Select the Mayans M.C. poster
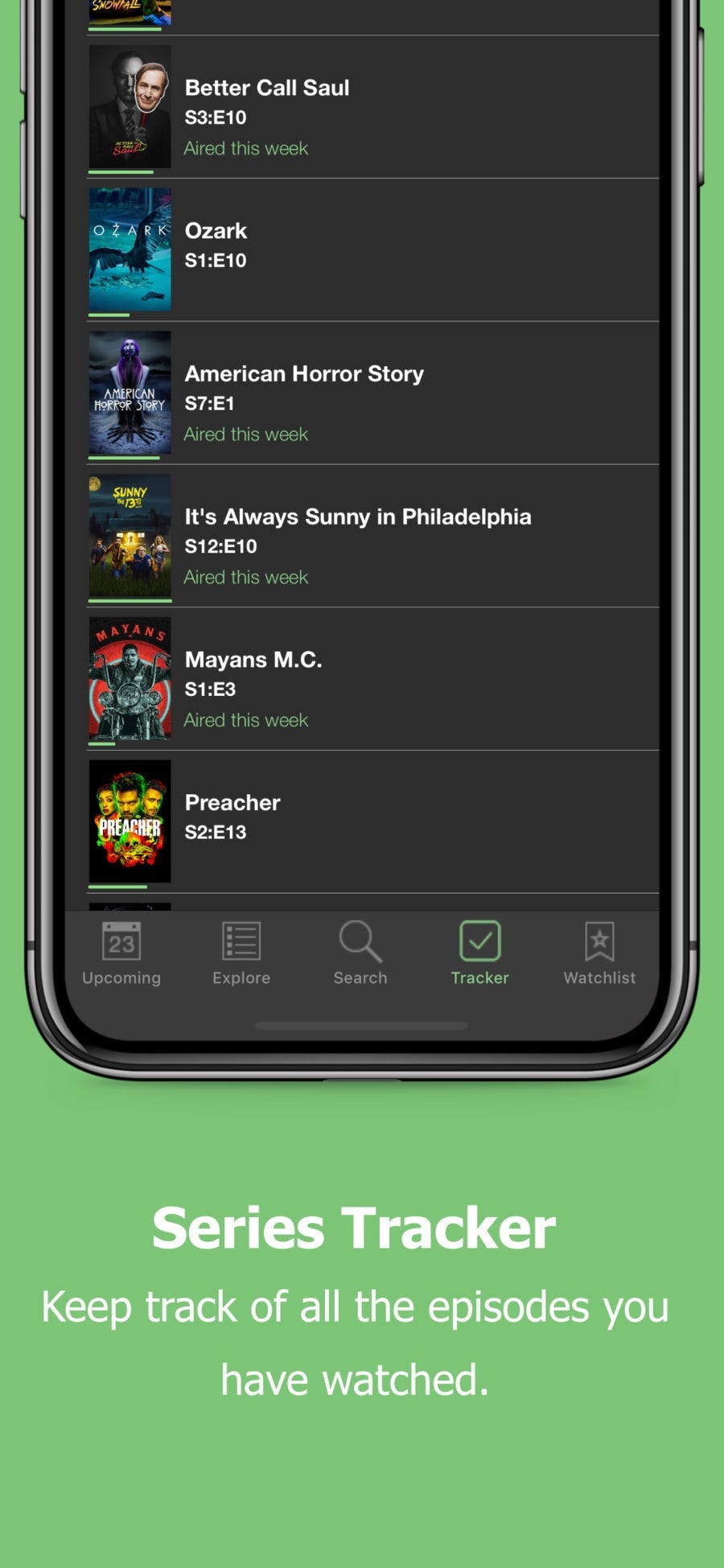Viewport: 724px width, 1568px height. (x=130, y=678)
